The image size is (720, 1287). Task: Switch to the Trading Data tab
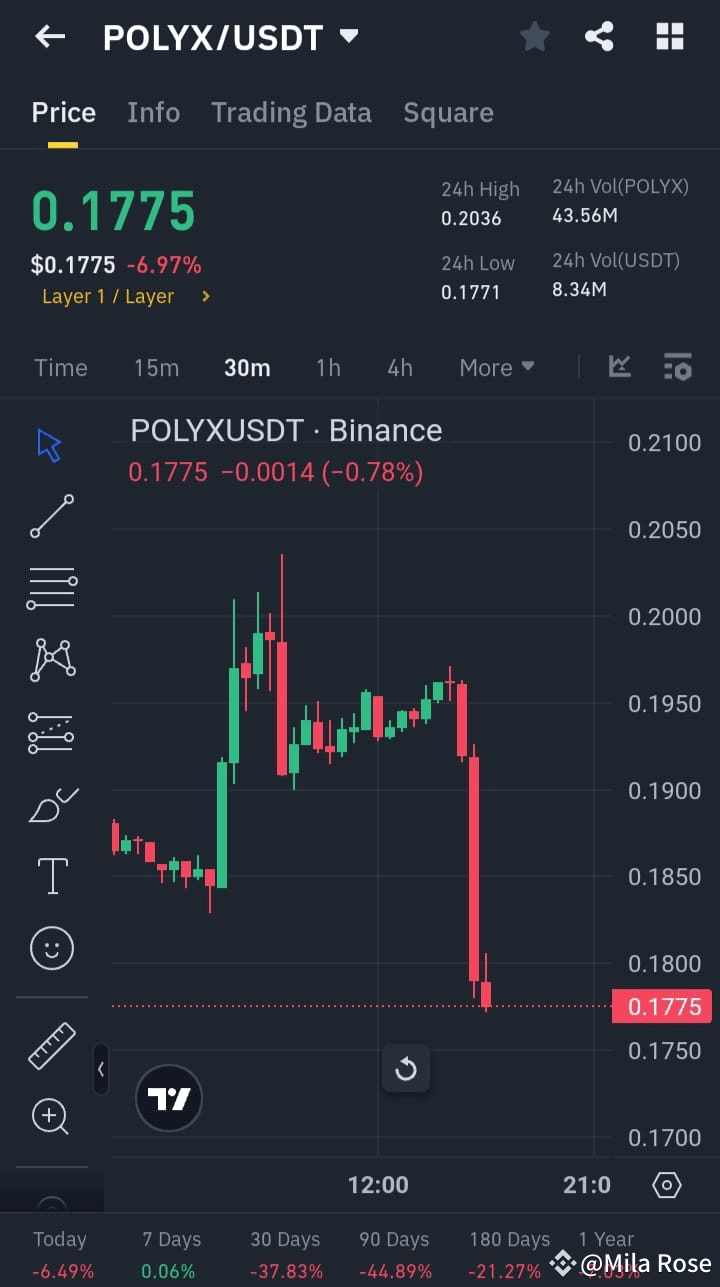[x=291, y=112]
